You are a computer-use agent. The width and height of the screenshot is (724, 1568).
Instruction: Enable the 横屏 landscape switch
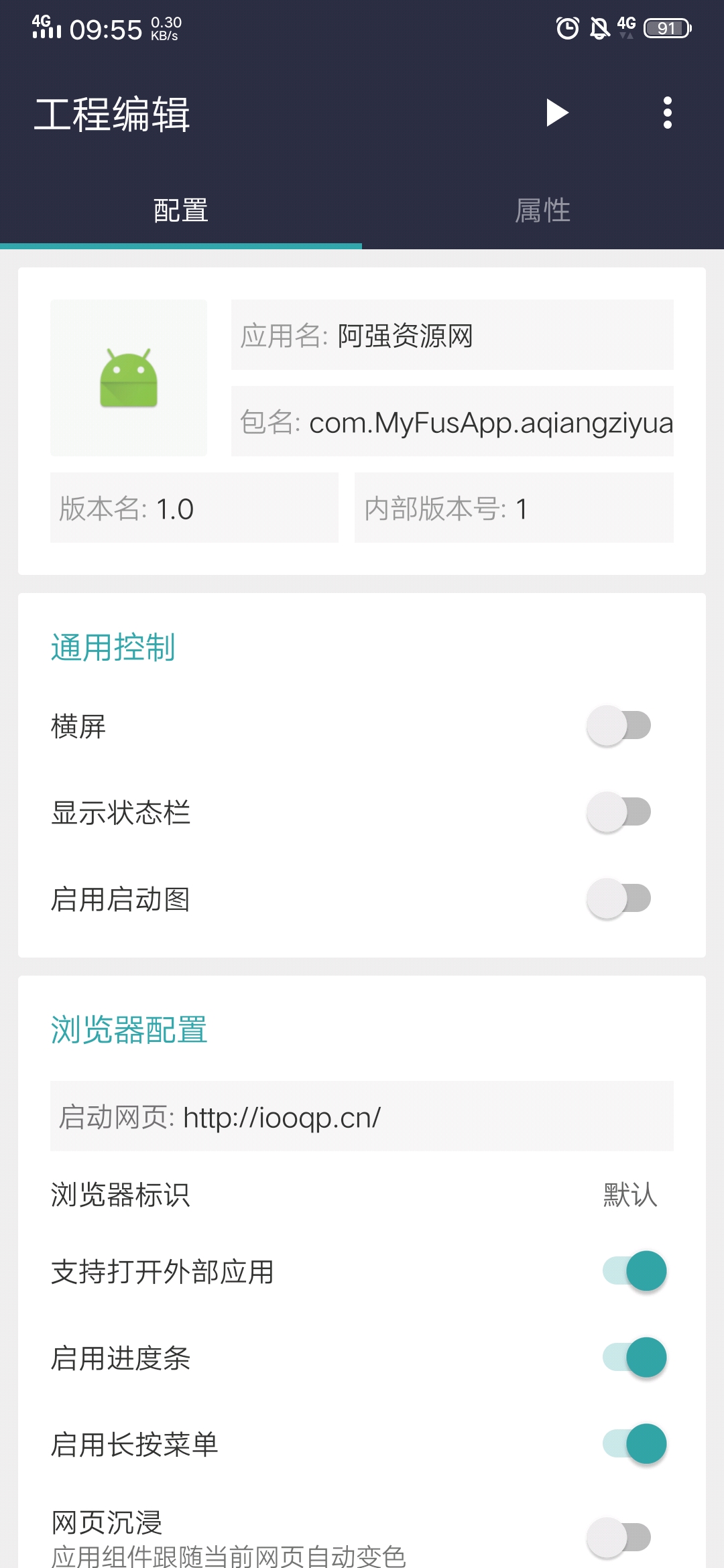pyautogui.click(x=619, y=726)
